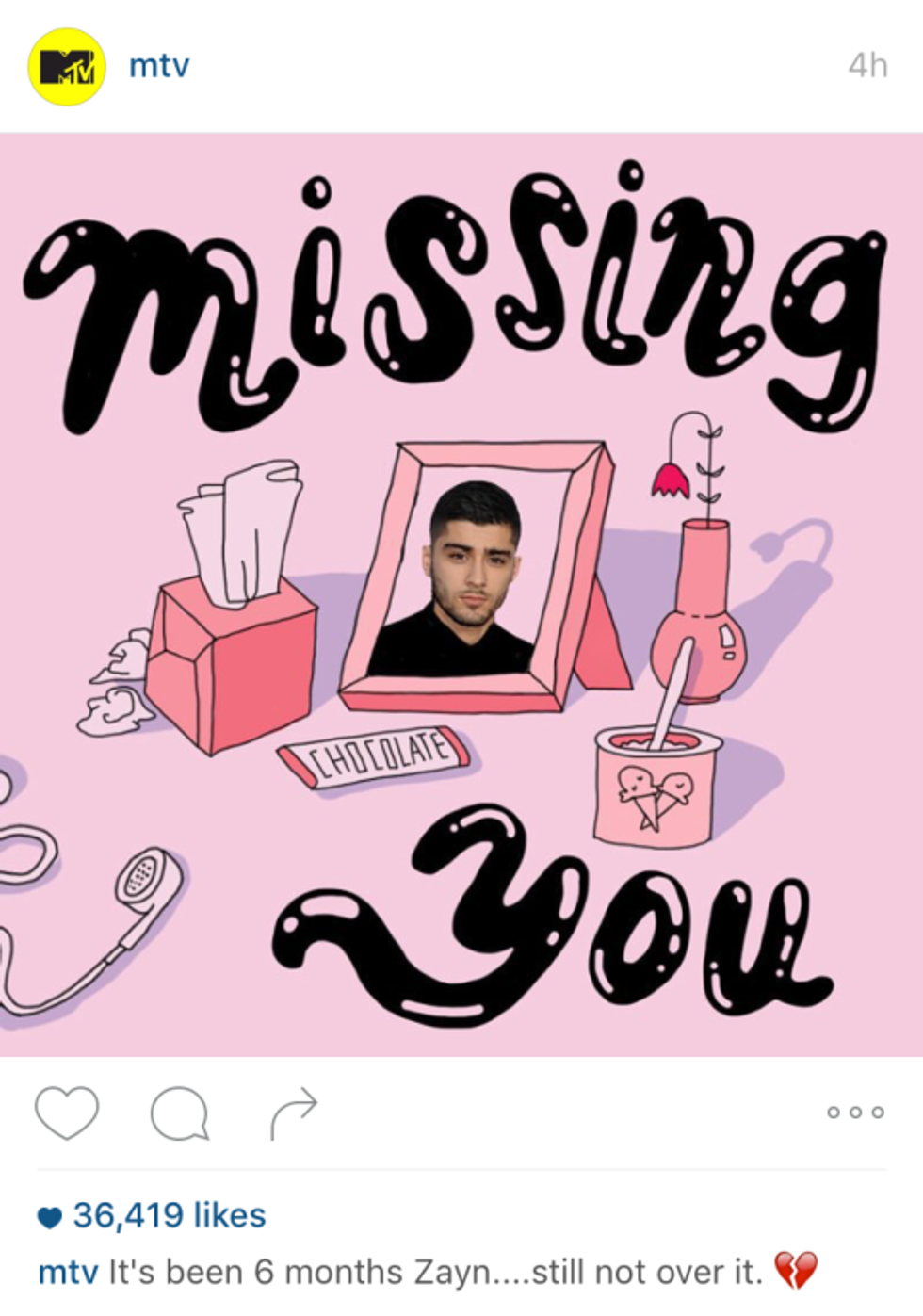Comment on the mtv post
This screenshot has width=923, height=1316.
179,1113
